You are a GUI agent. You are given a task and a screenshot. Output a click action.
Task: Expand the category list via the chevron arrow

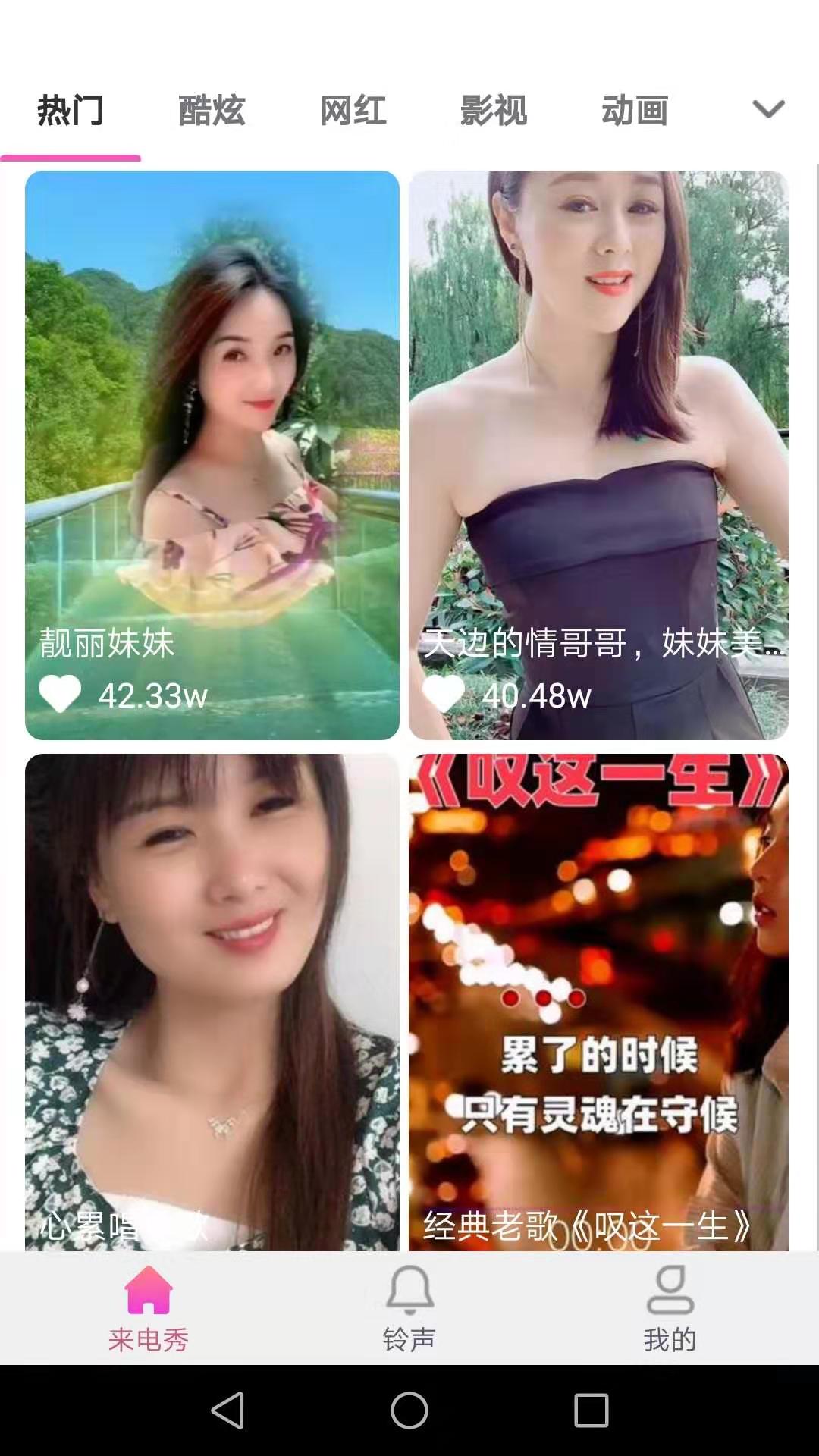769,109
